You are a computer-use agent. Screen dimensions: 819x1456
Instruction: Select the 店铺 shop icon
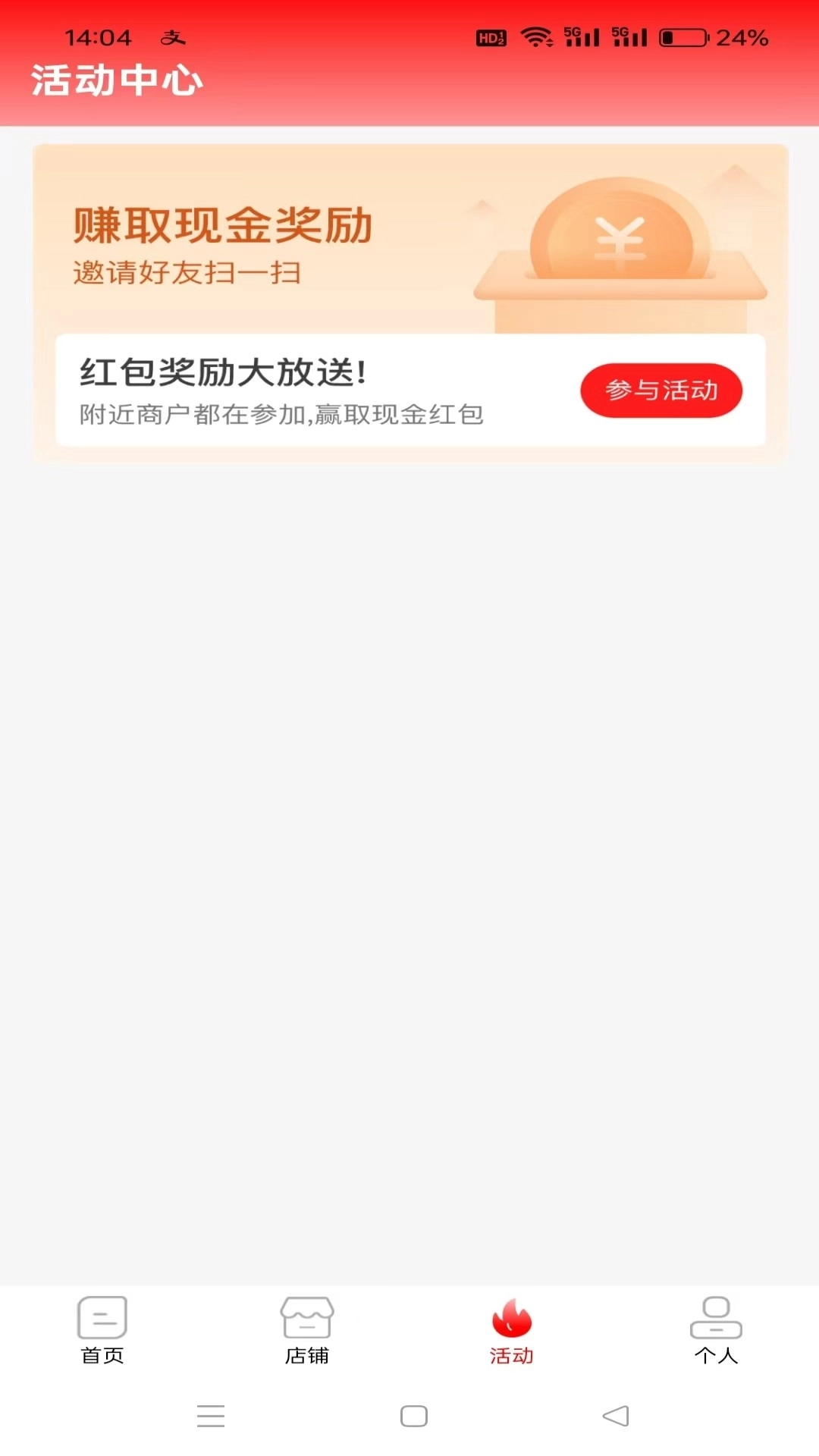tap(307, 1318)
